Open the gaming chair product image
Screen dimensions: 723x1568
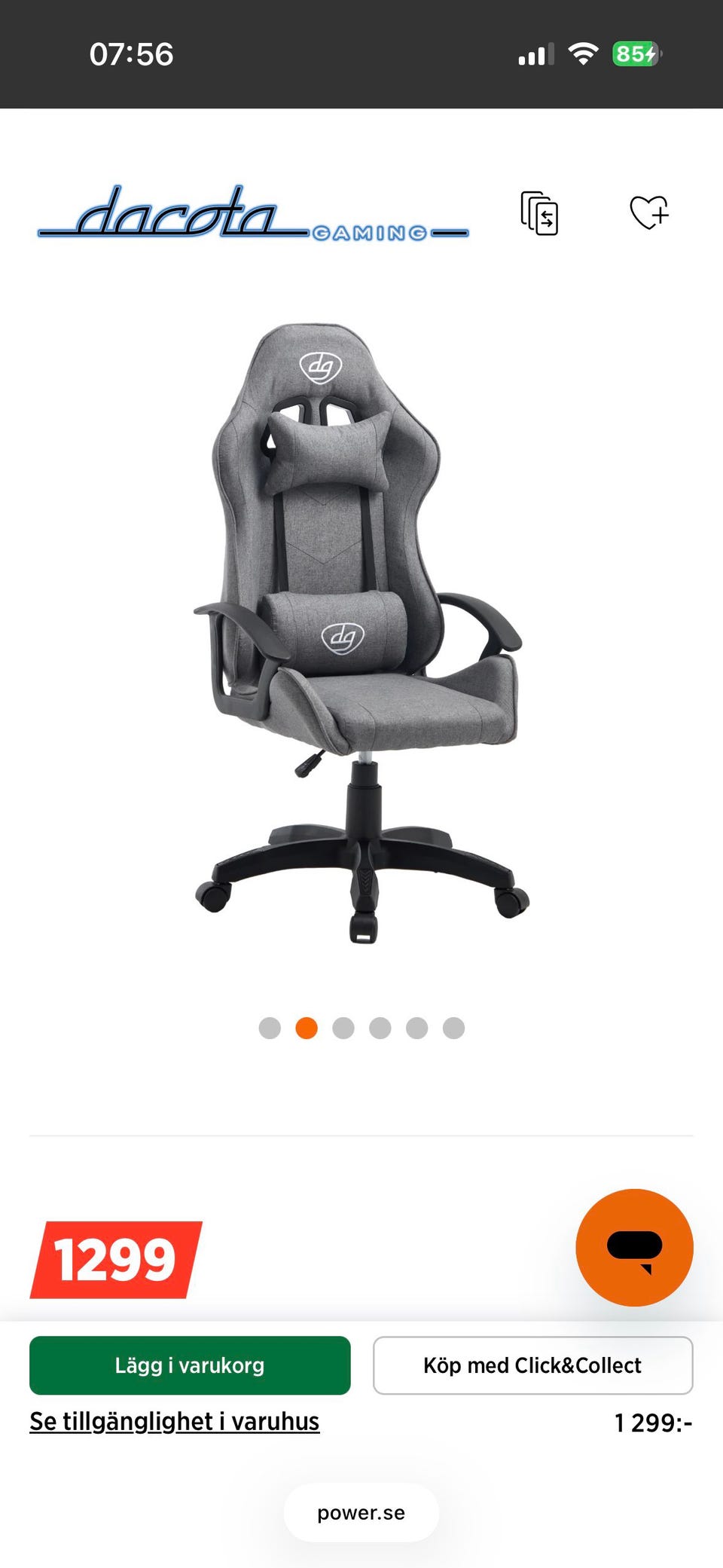(x=361, y=633)
